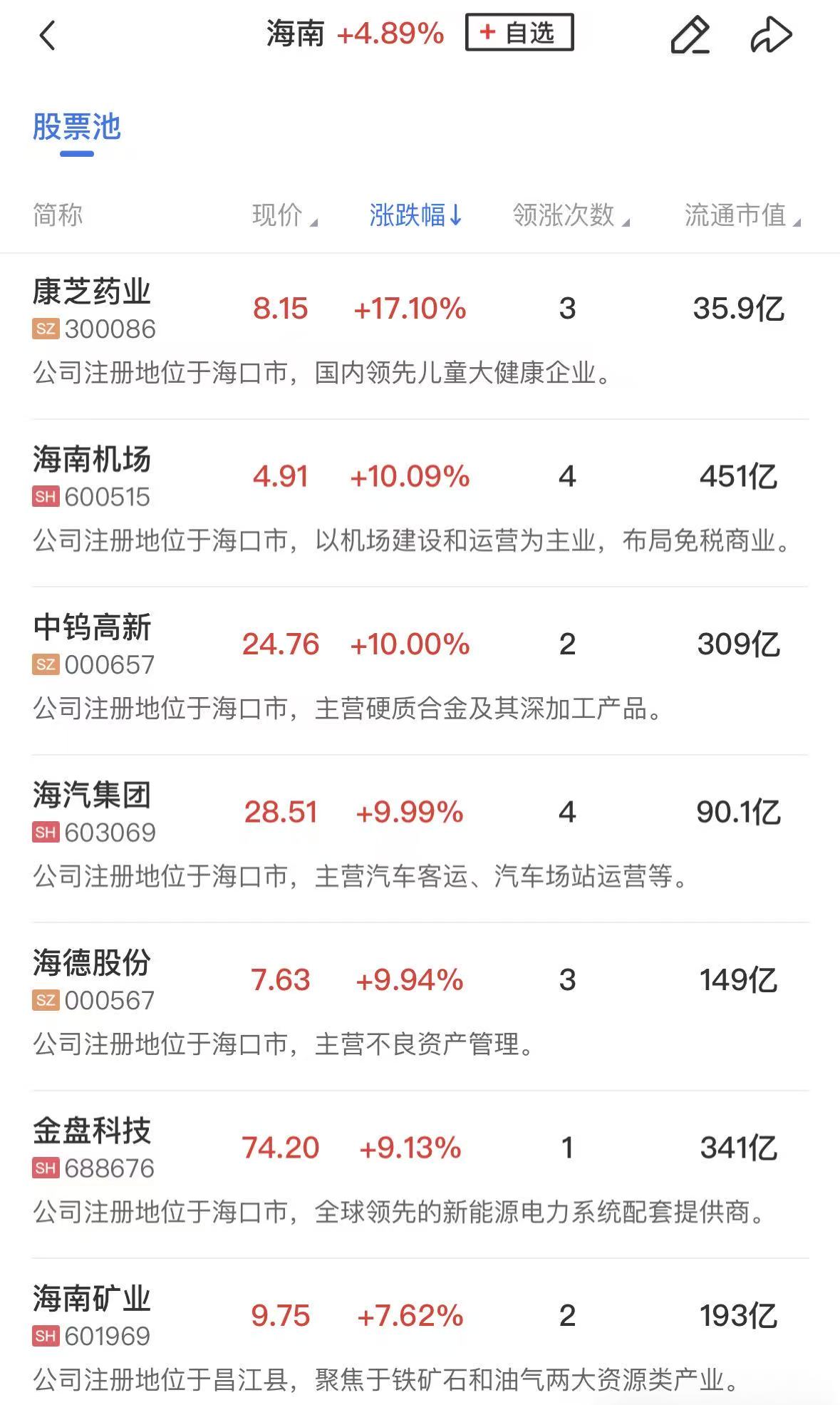840x1405 pixels.
Task: Share this 海南 sector page
Action: point(771,35)
